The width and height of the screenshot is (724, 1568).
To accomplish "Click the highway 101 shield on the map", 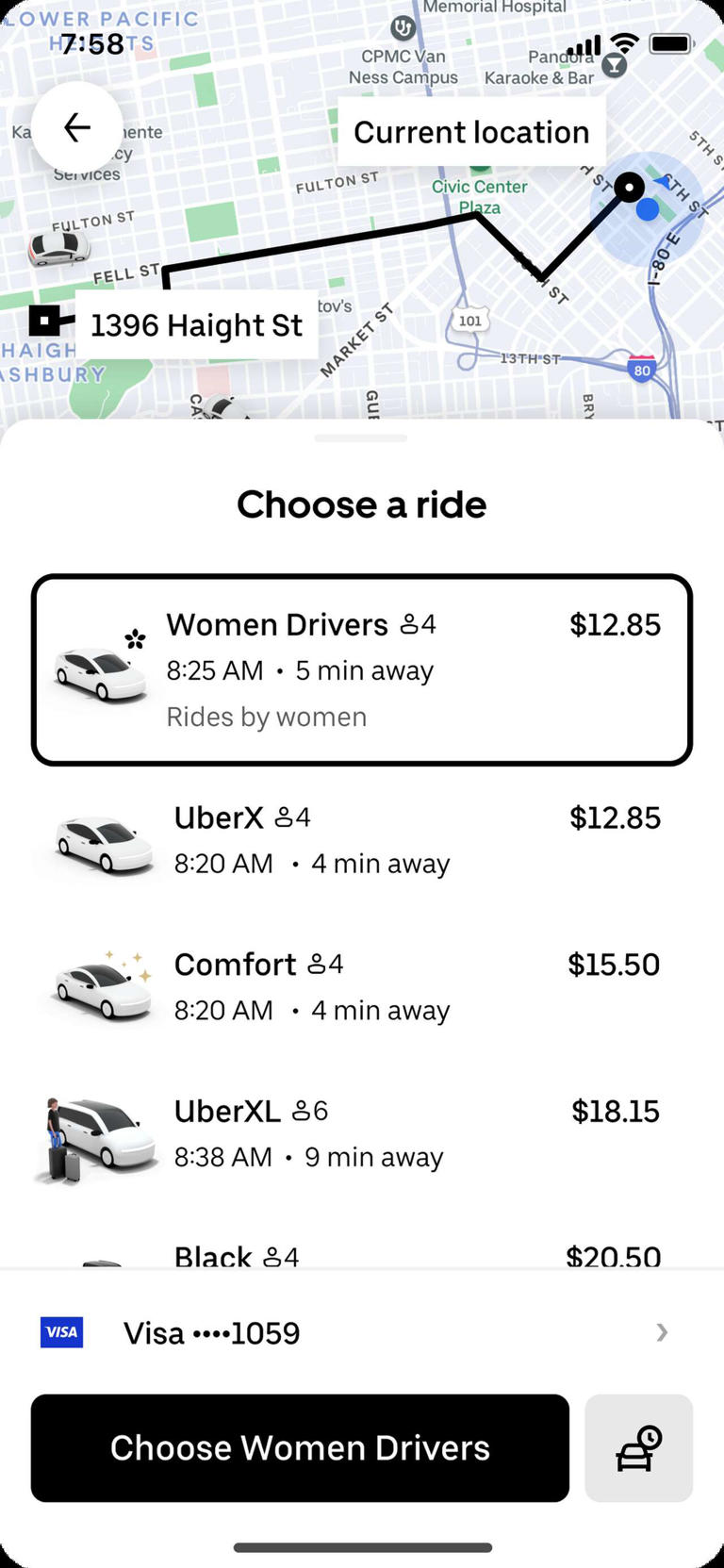I will click(x=470, y=321).
